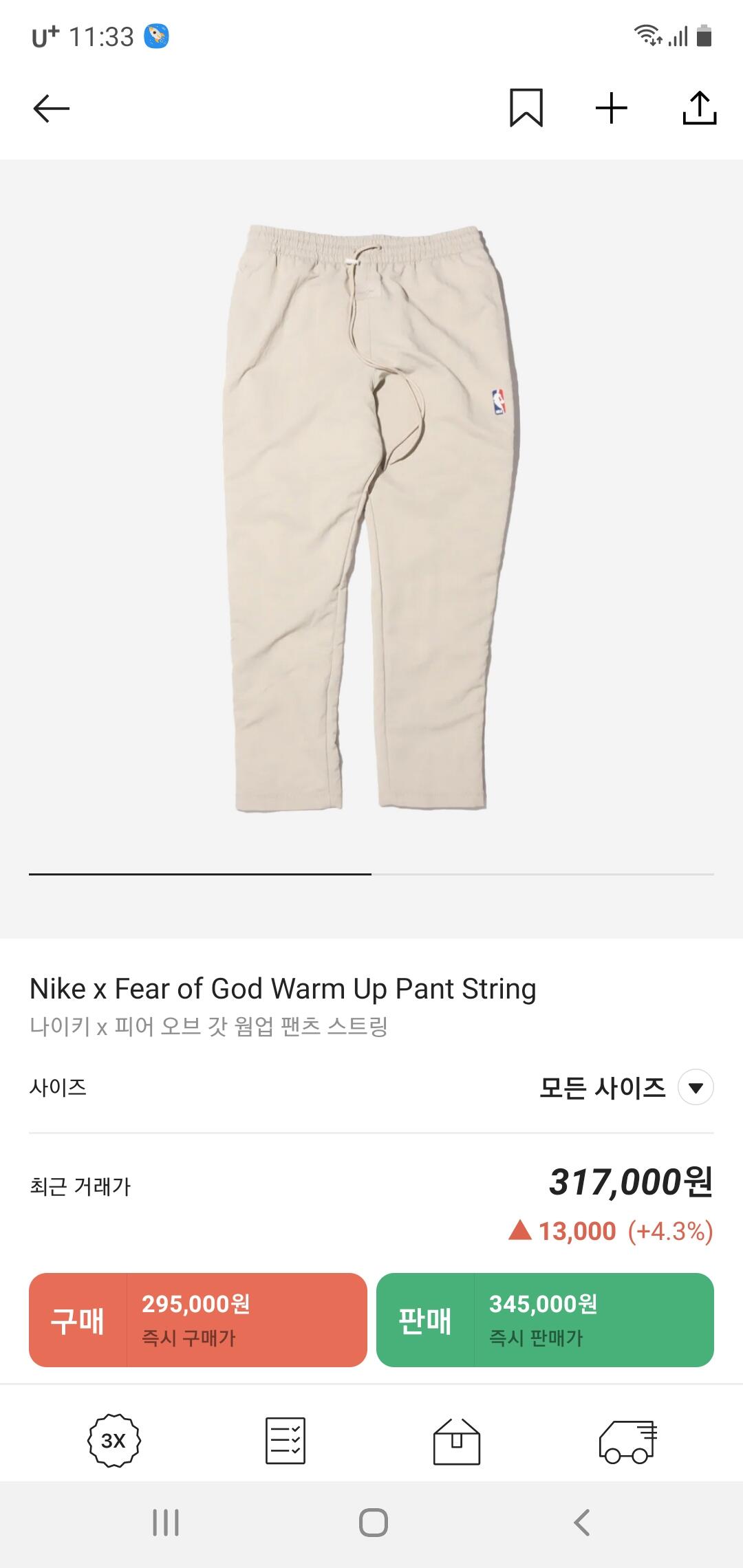Open the 모든 사이즈 size dropdown
Viewport: 743px width, 1568px height.
(x=696, y=1087)
